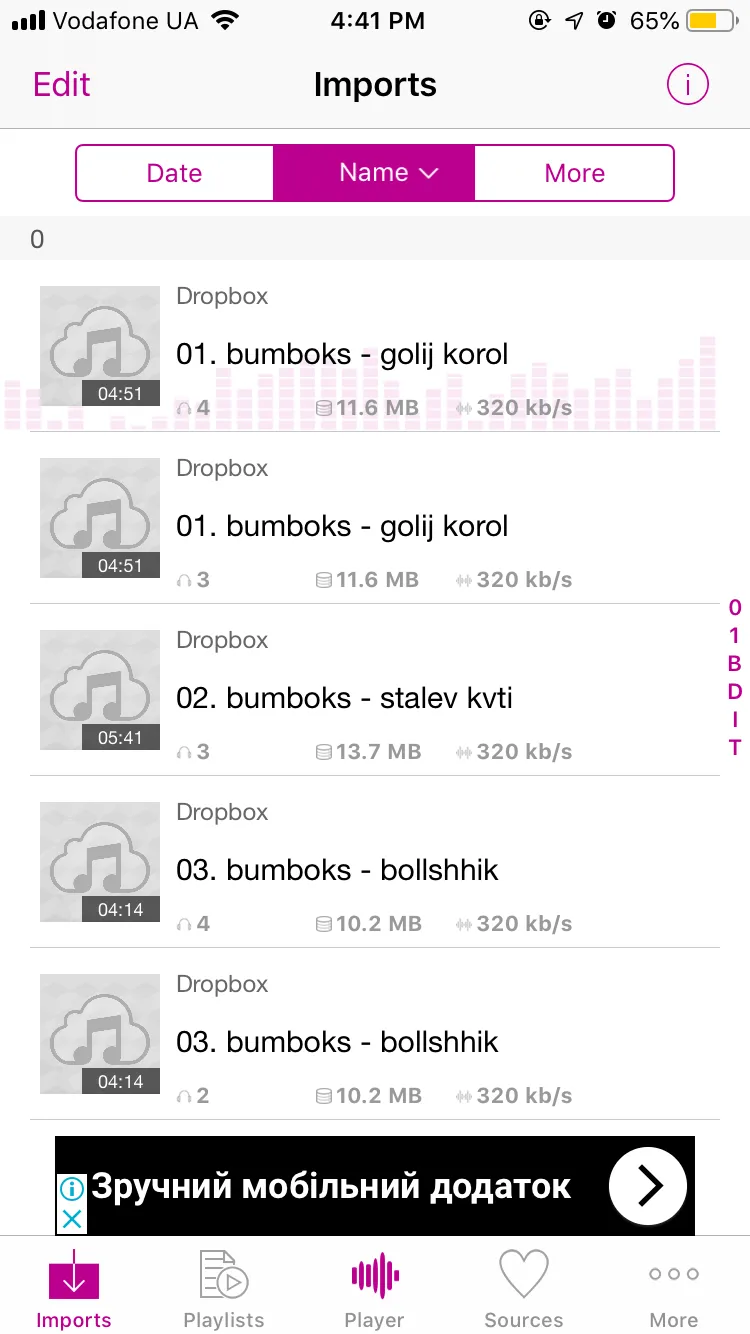Sort imports by Date

point(174,173)
